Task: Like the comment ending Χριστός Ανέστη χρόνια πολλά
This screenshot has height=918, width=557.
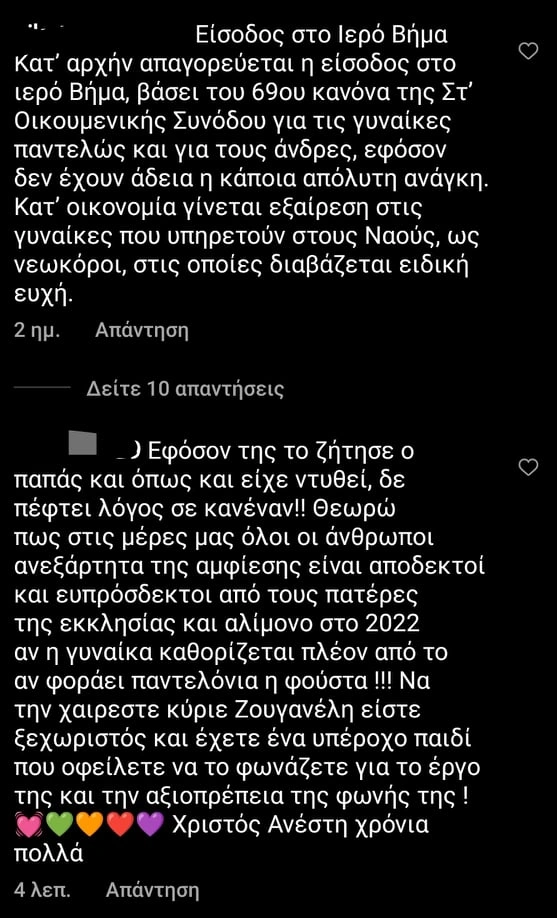Action: pos(528,467)
